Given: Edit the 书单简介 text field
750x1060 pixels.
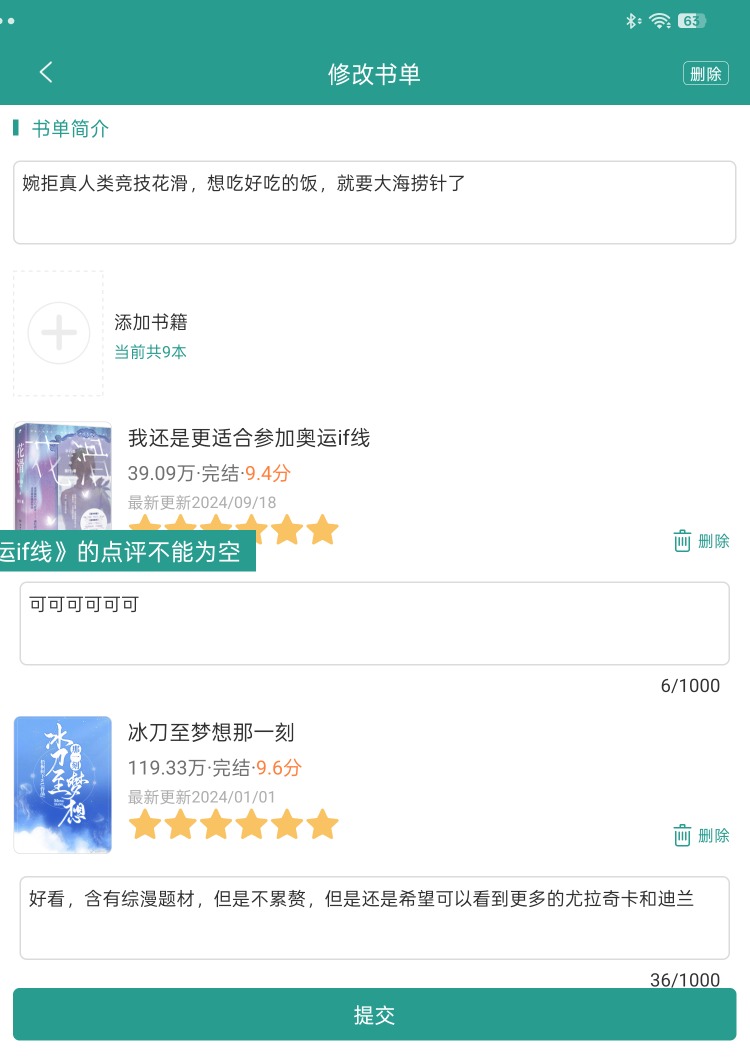Looking at the screenshot, I should pos(374,202).
